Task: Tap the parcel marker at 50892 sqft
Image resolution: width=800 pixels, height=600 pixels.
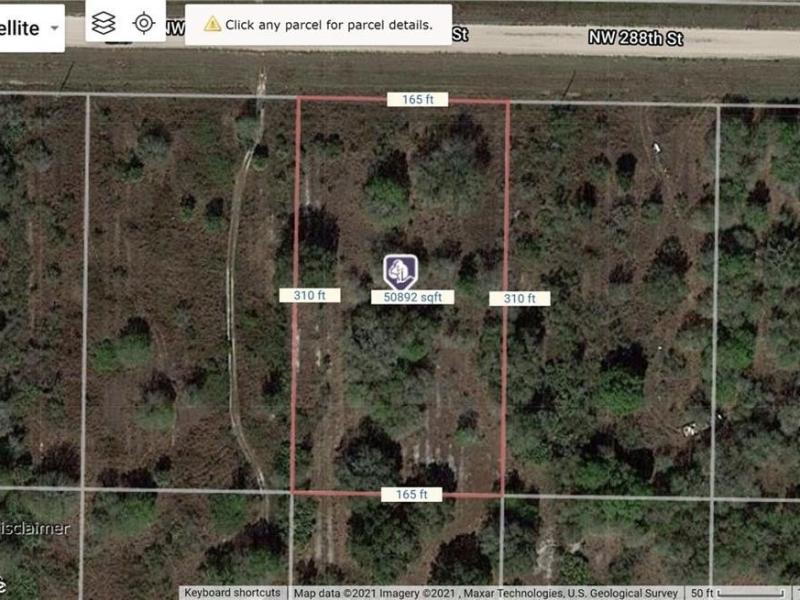Action: (400, 272)
